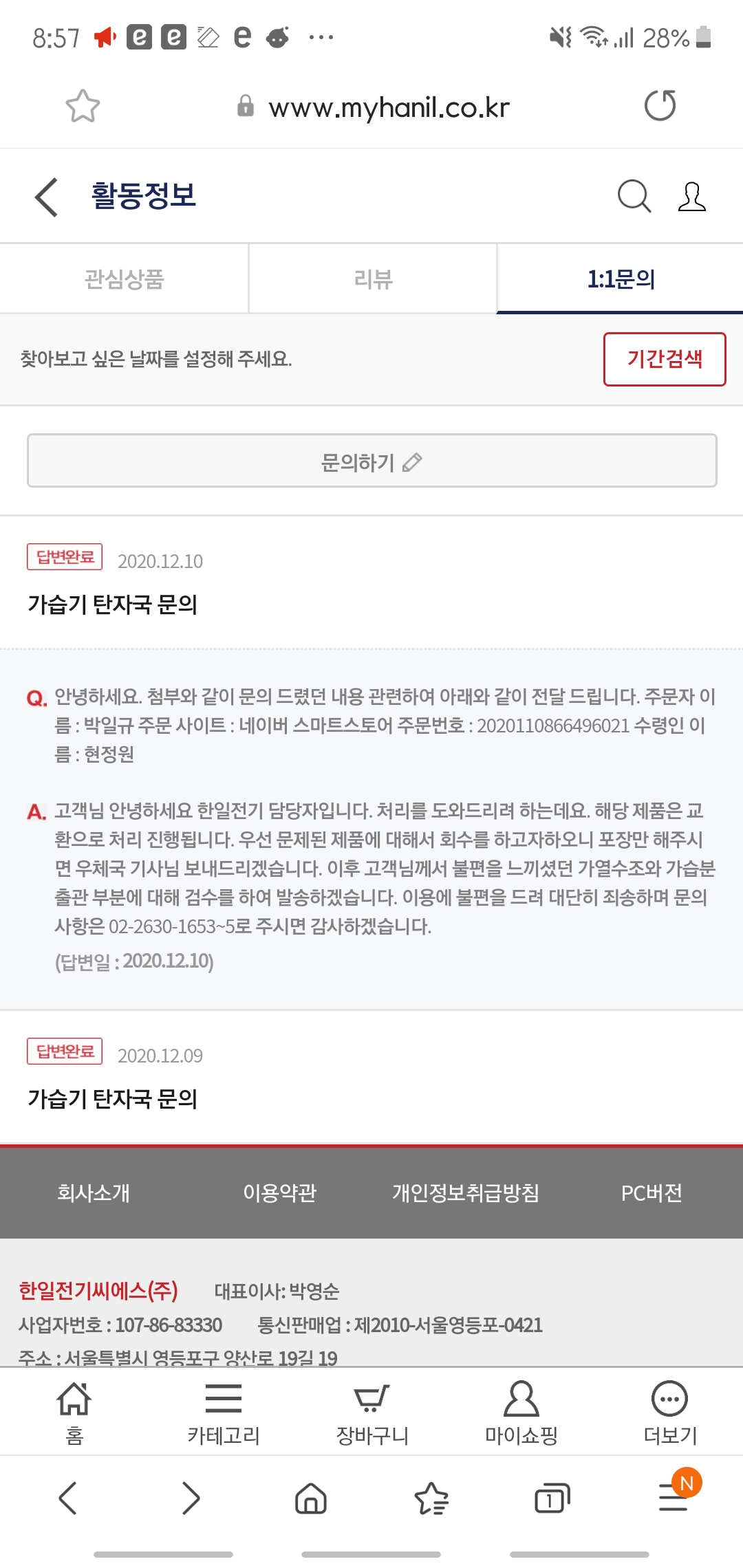View the 개인정보취급방침 link
743x1568 pixels.
[465, 1193]
